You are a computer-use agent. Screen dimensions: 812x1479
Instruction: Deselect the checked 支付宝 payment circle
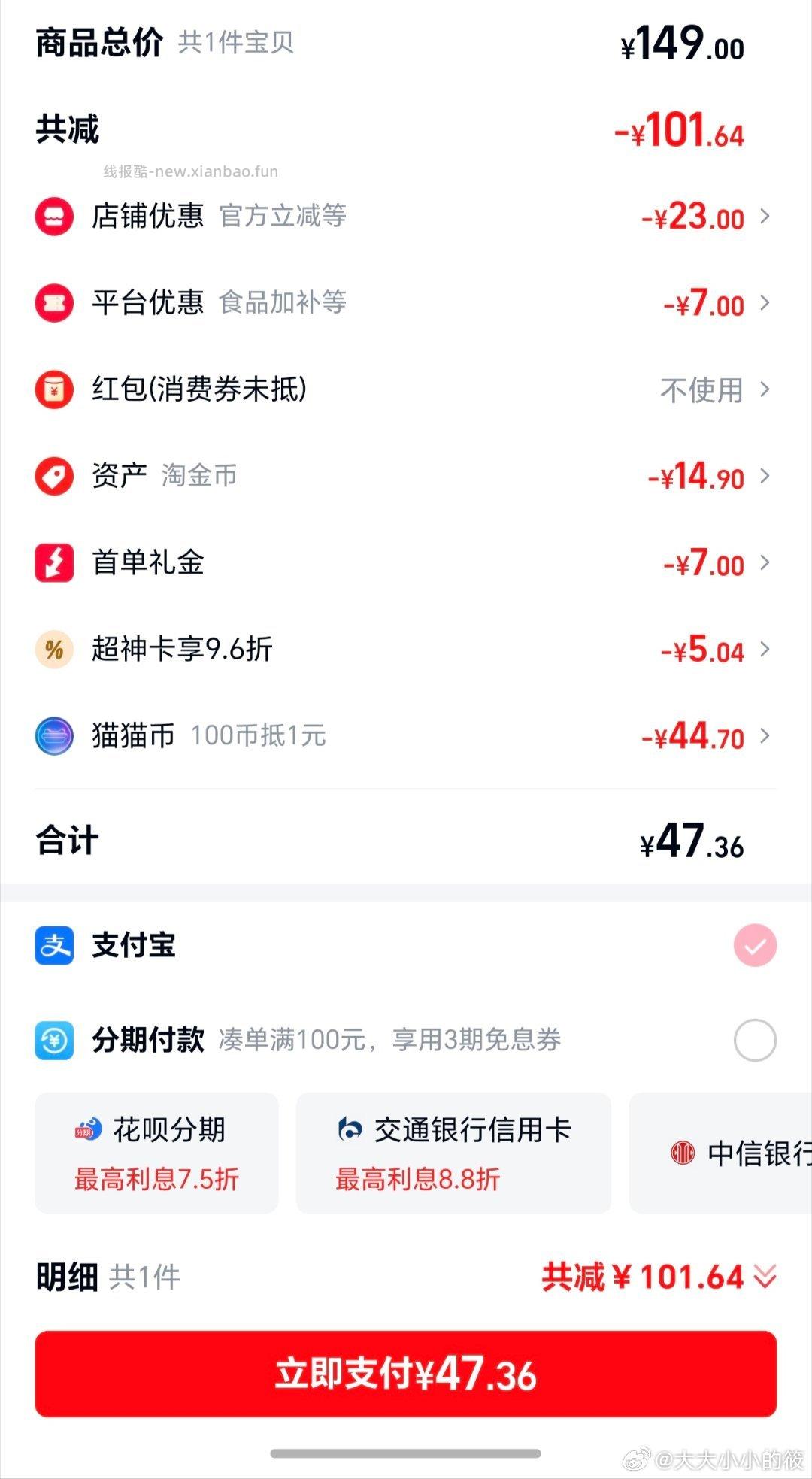(754, 946)
